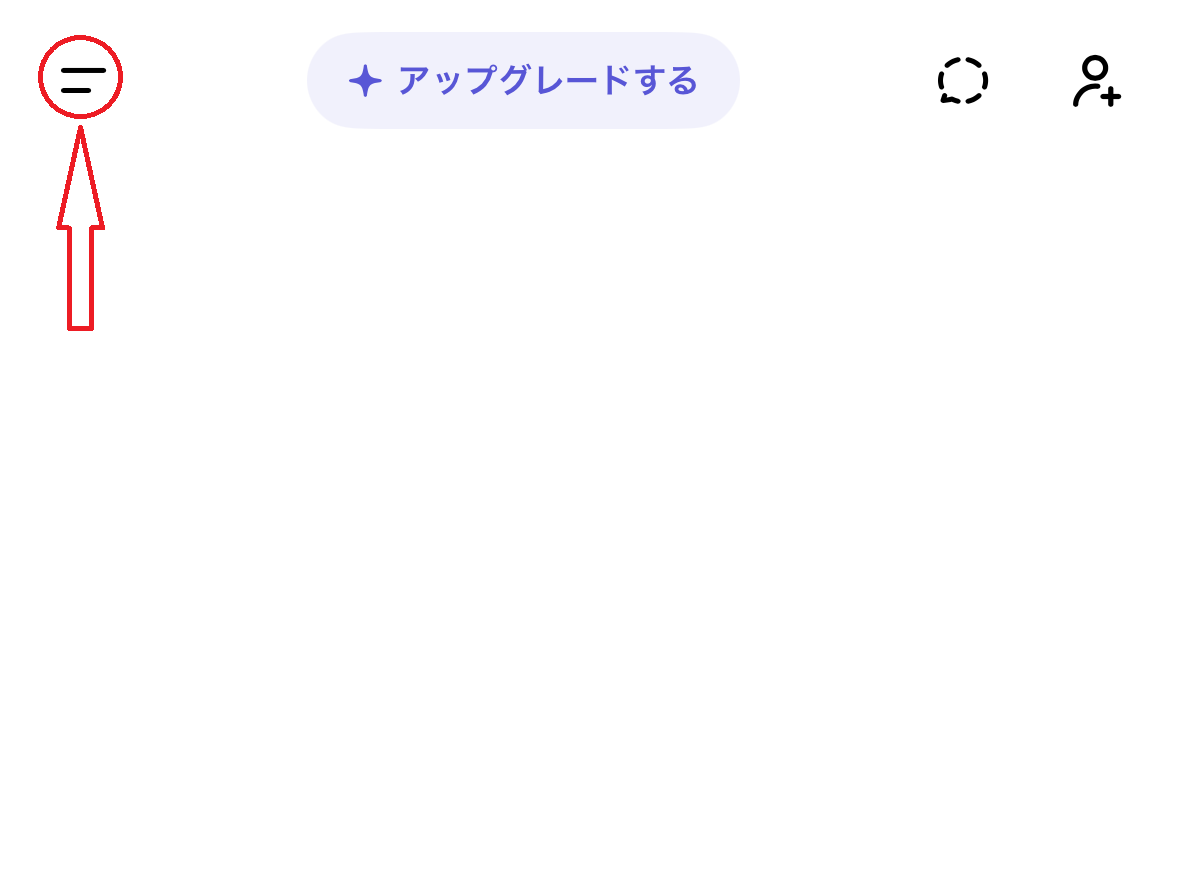The image size is (1179, 884).
Task: Tap the アップグレードする upgrade button
Action: point(523,81)
